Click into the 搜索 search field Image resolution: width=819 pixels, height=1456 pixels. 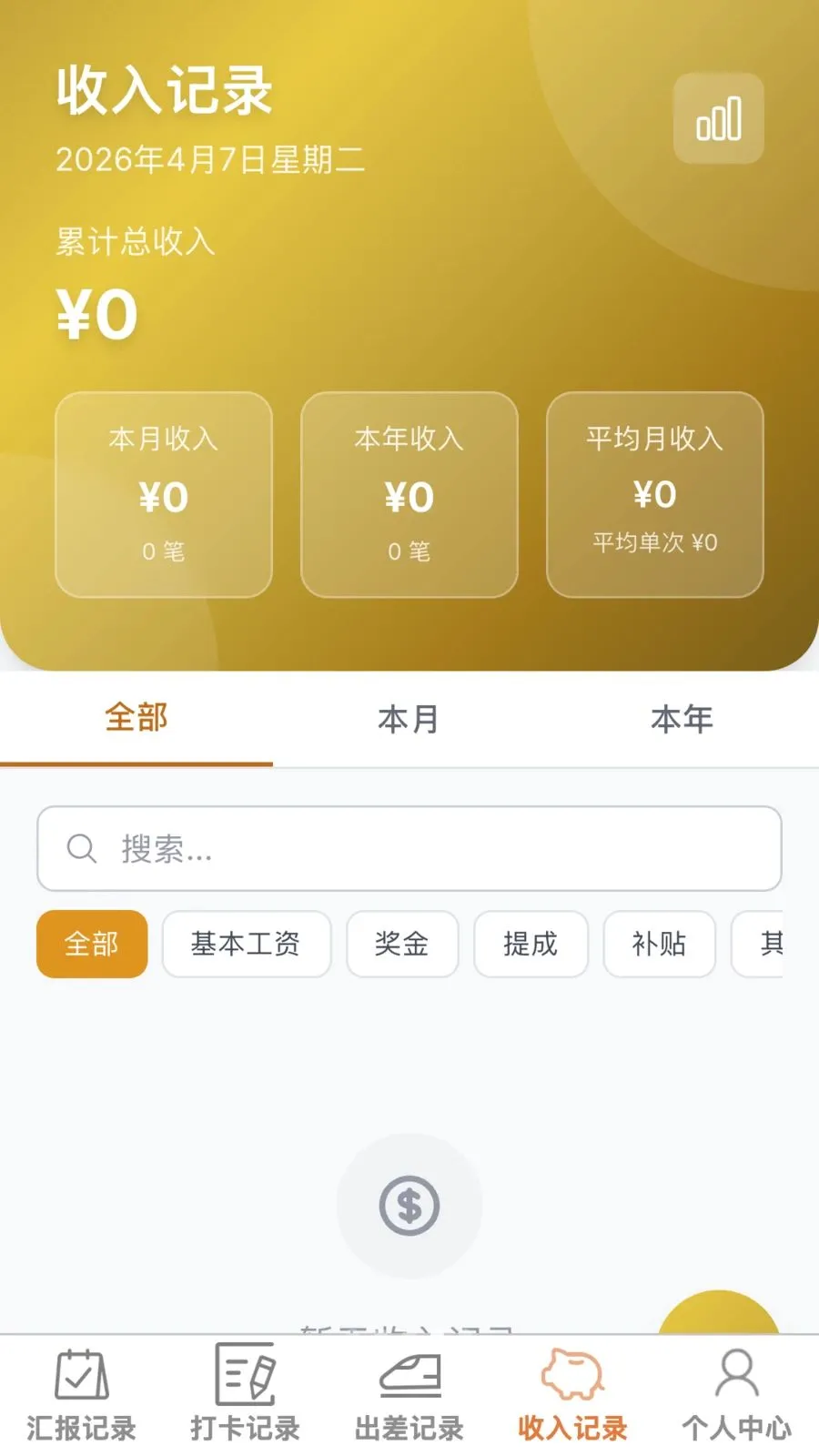click(x=409, y=849)
